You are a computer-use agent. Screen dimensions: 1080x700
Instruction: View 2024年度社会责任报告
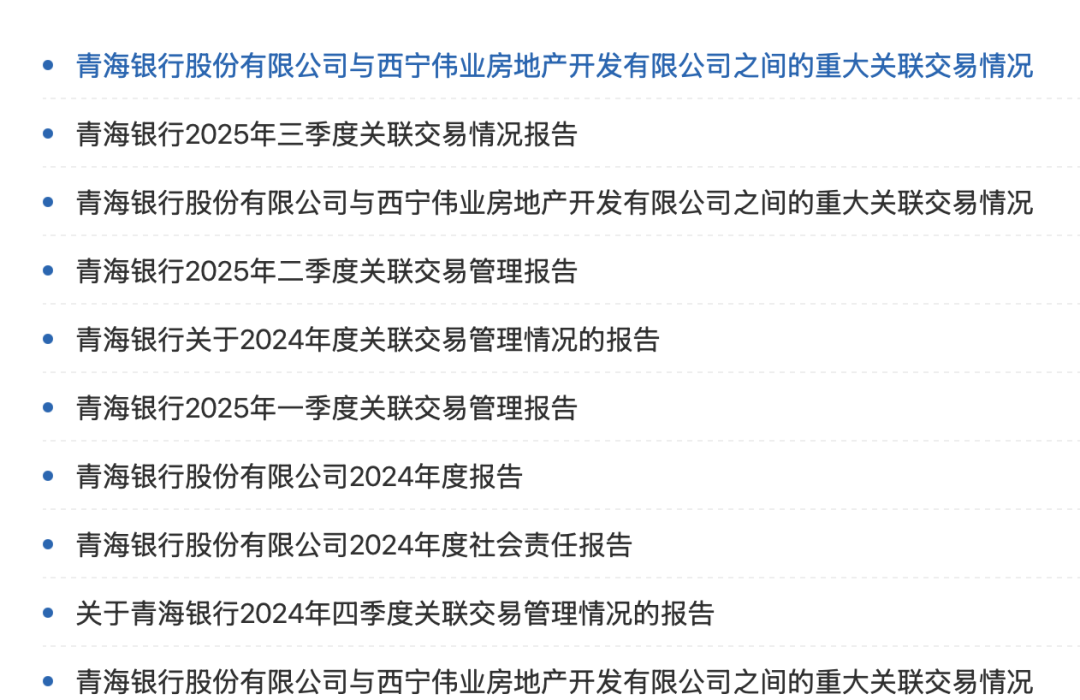354,545
